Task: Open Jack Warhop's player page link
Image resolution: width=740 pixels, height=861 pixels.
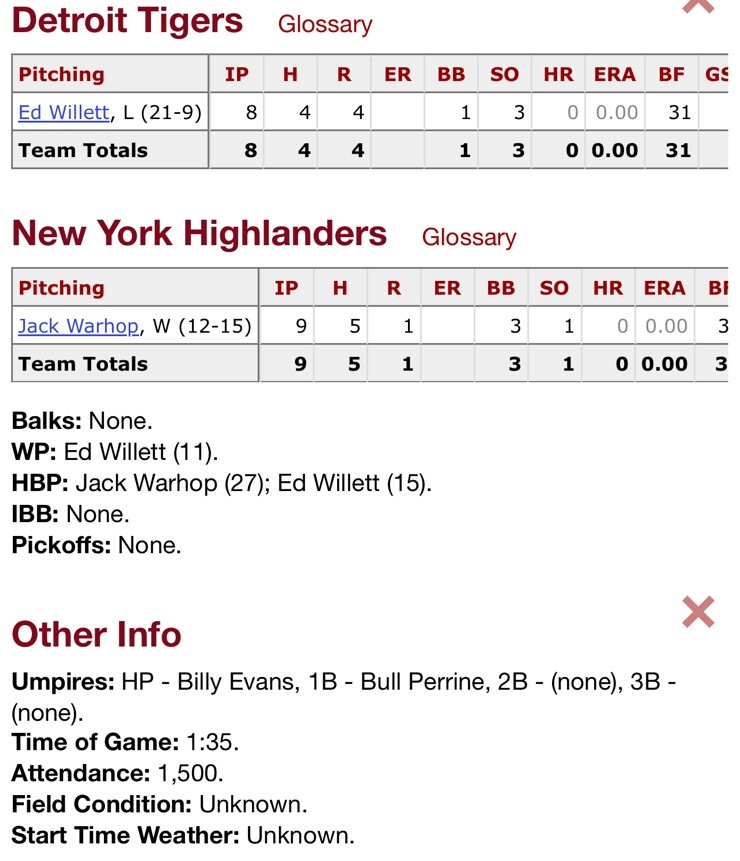Action: coord(79,326)
